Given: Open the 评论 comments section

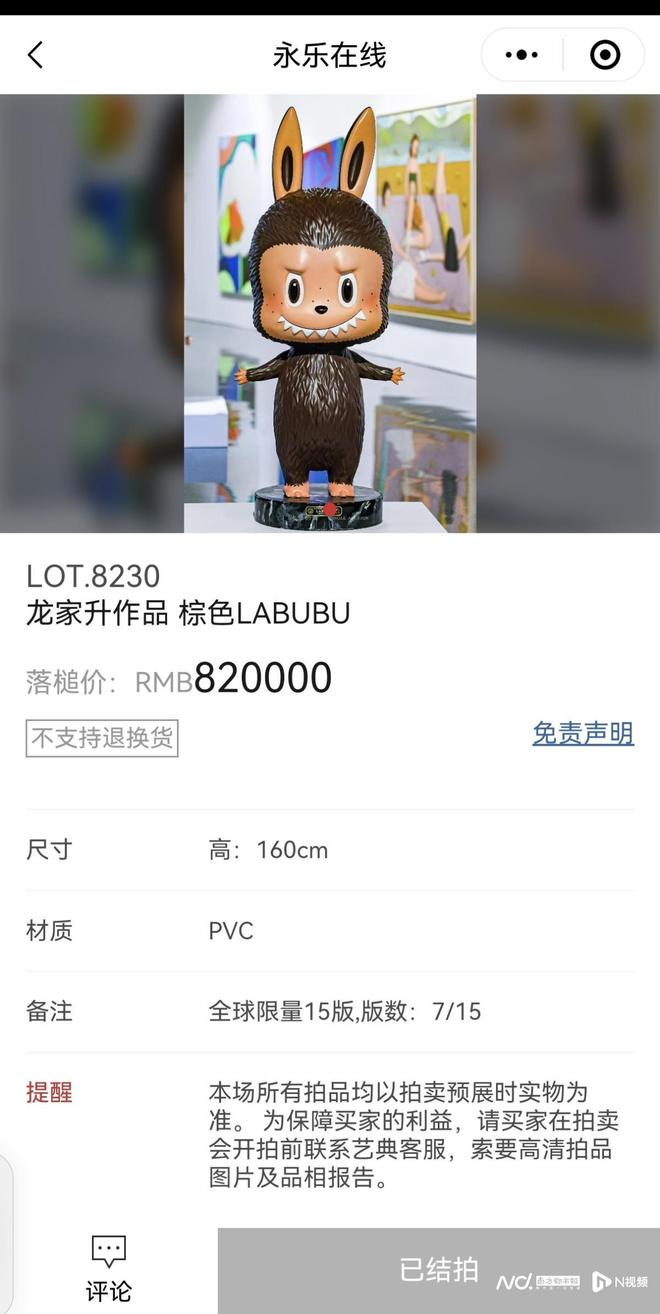Looking at the screenshot, I should pyautogui.click(x=108, y=1269).
